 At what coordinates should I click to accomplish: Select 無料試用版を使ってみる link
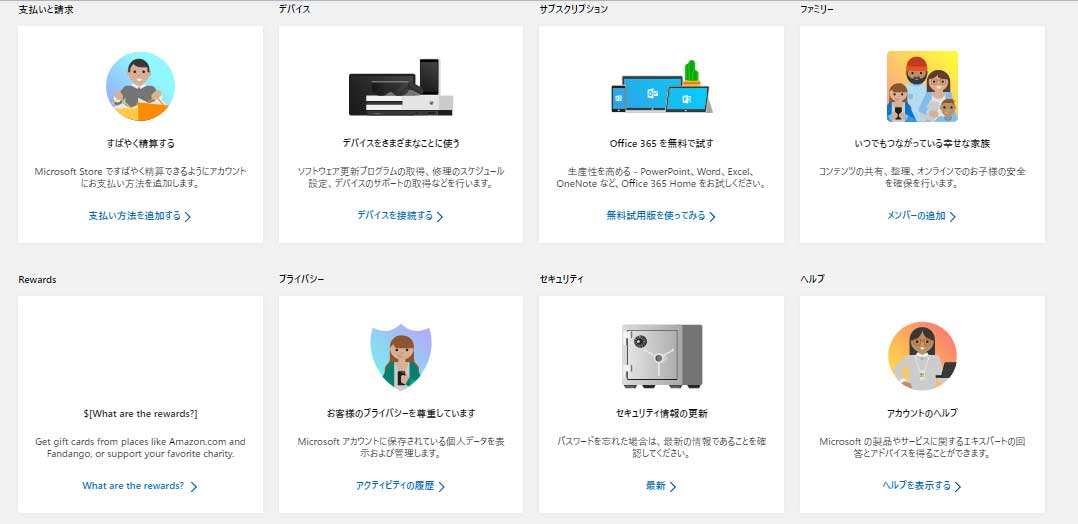[x=660, y=216]
